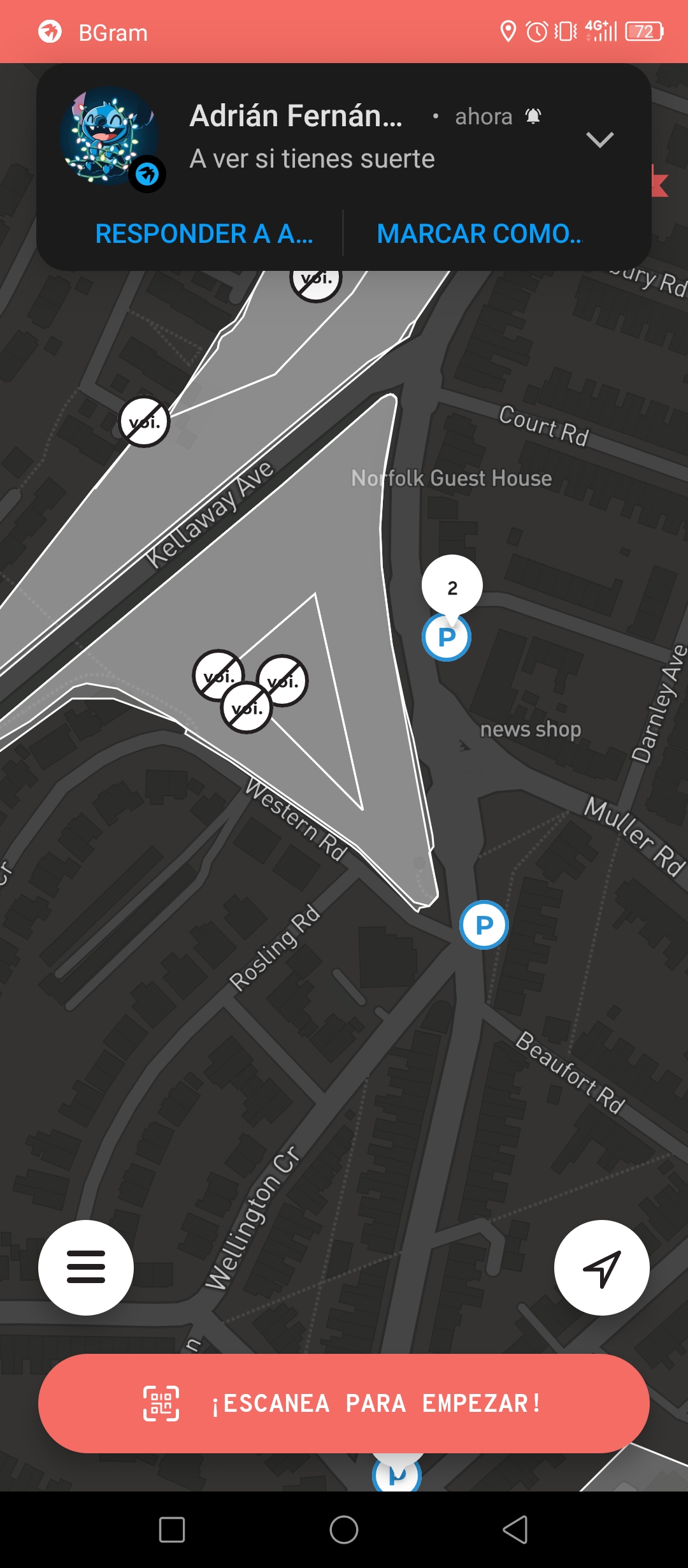Viewport: 688px width, 1568px height.
Task: Open the hamburger menu button
Action: 86,1267
